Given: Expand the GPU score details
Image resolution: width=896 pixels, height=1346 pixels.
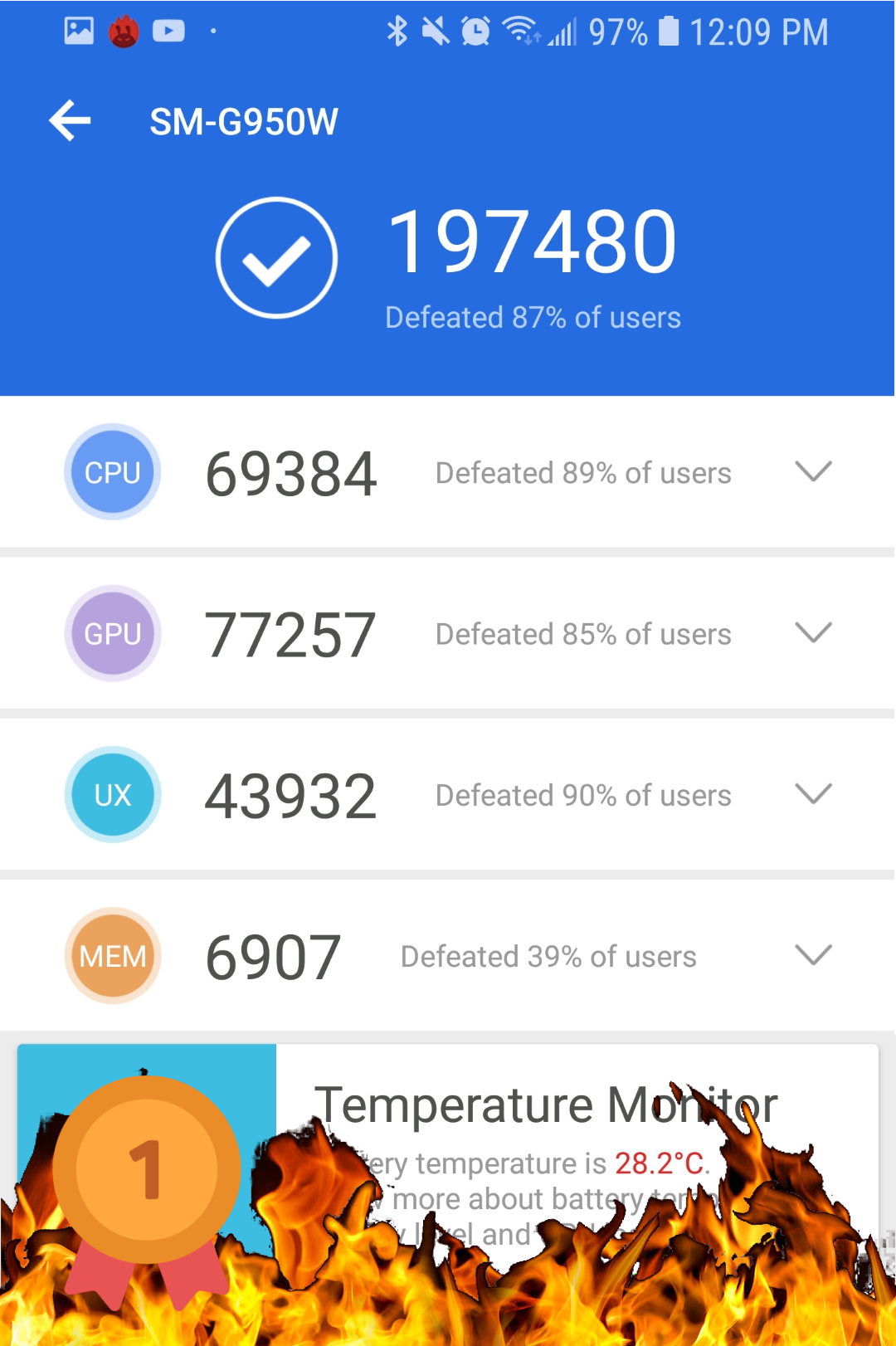Looking at the screenshot, I should coord(812,632).
